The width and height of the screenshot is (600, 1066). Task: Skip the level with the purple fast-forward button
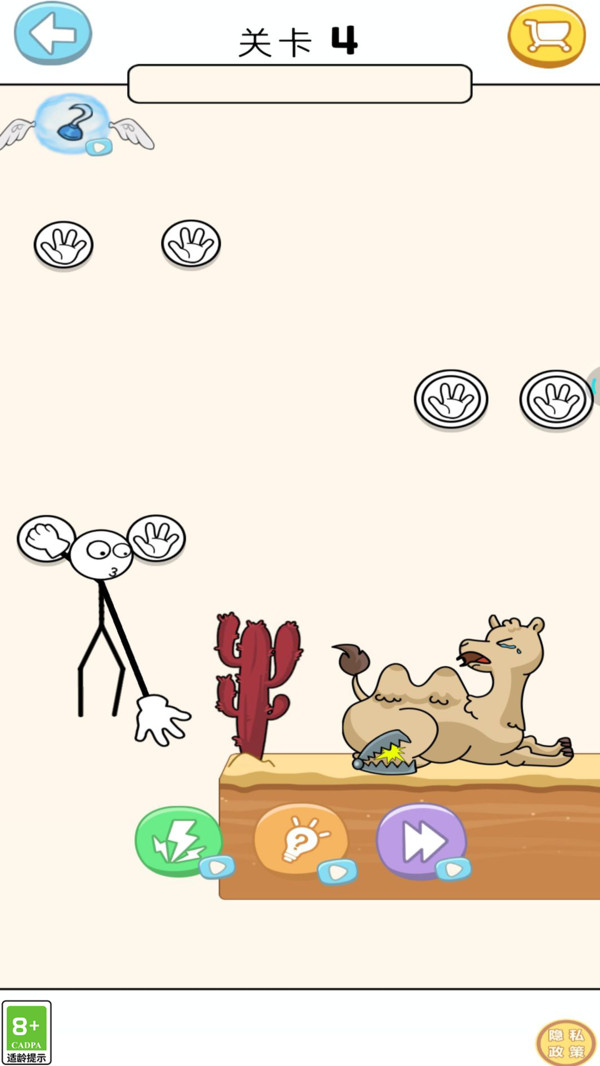421,841
